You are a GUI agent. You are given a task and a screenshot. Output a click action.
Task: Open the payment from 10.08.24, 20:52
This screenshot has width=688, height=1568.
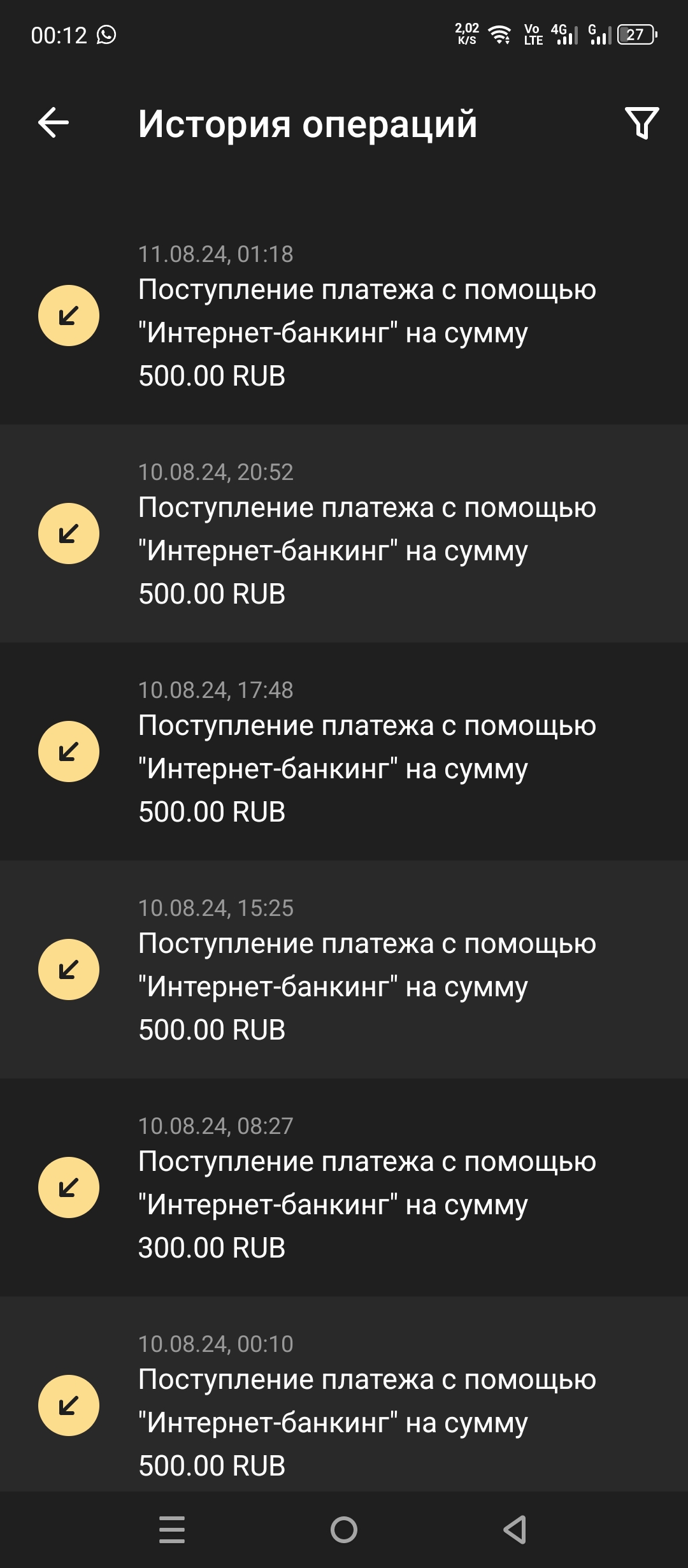344,534
